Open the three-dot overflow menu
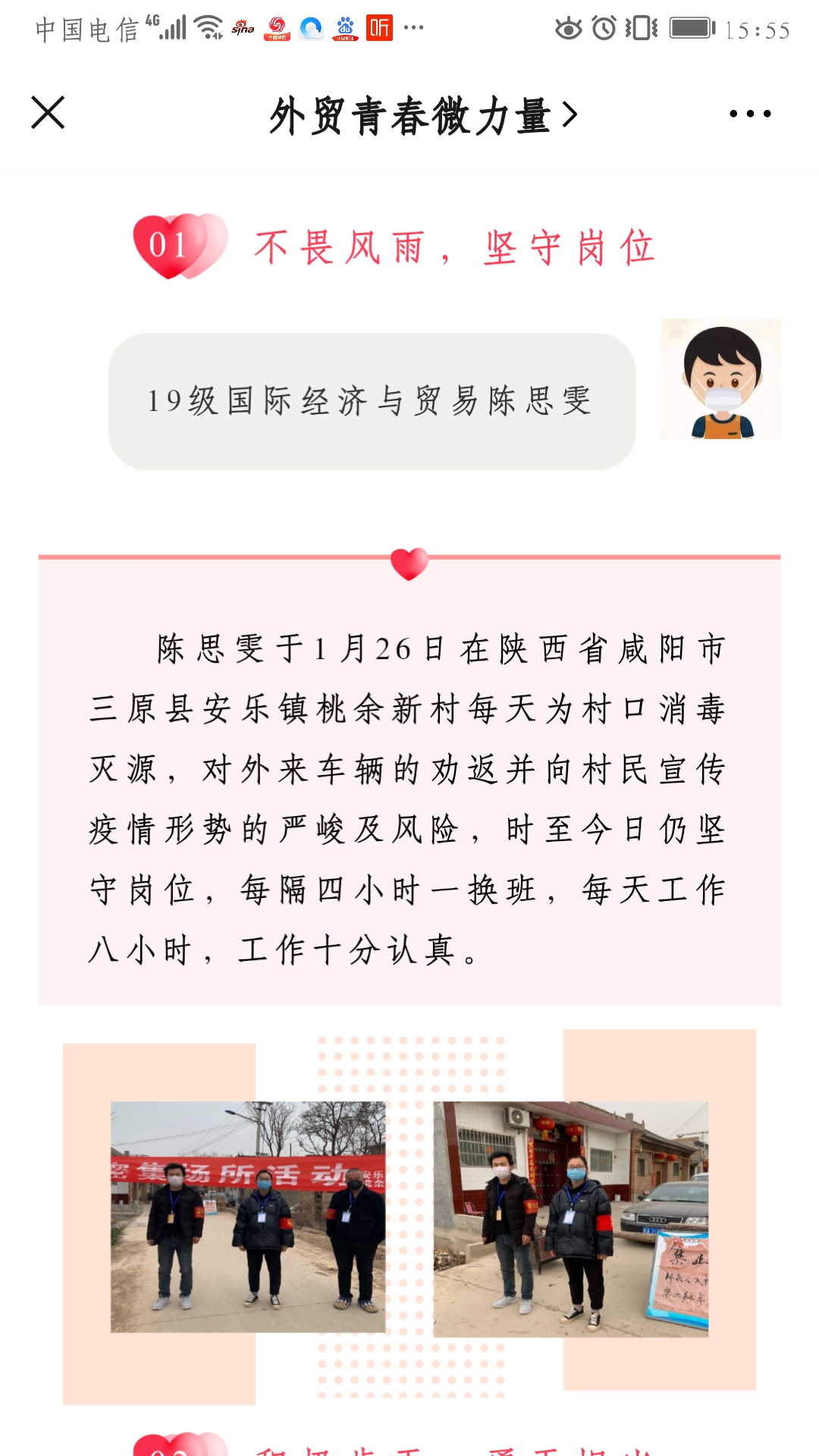The width and height of the screenshot is (819, 1456). click(x=749, y=114)
